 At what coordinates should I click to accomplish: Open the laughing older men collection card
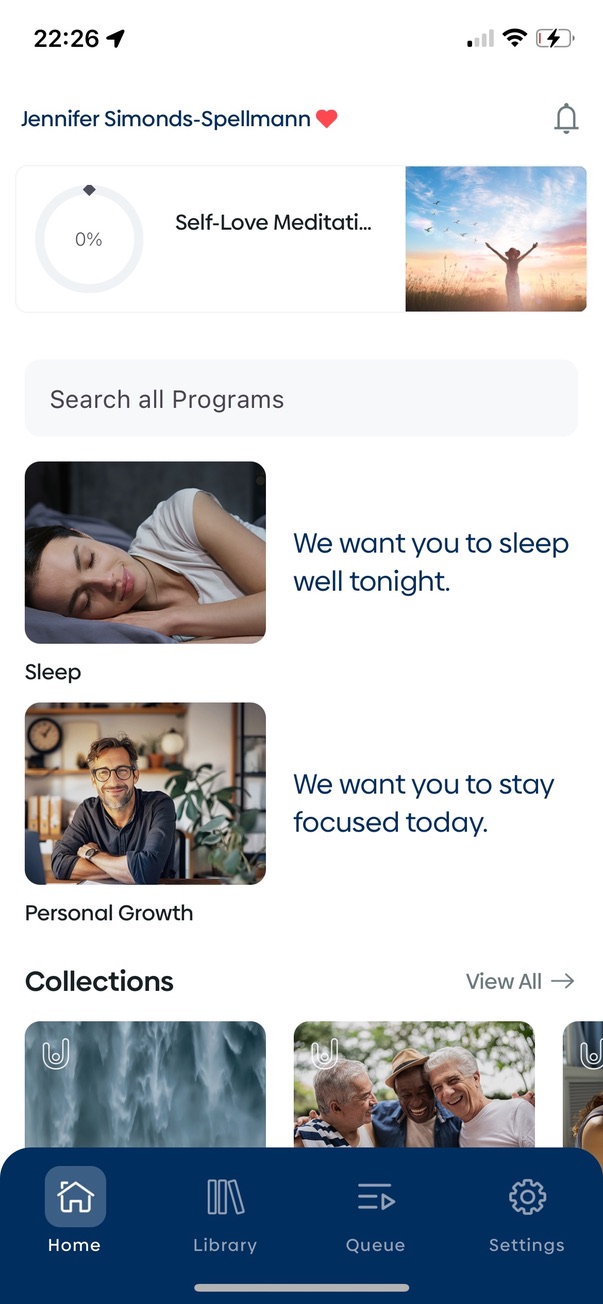point(413,1083)
